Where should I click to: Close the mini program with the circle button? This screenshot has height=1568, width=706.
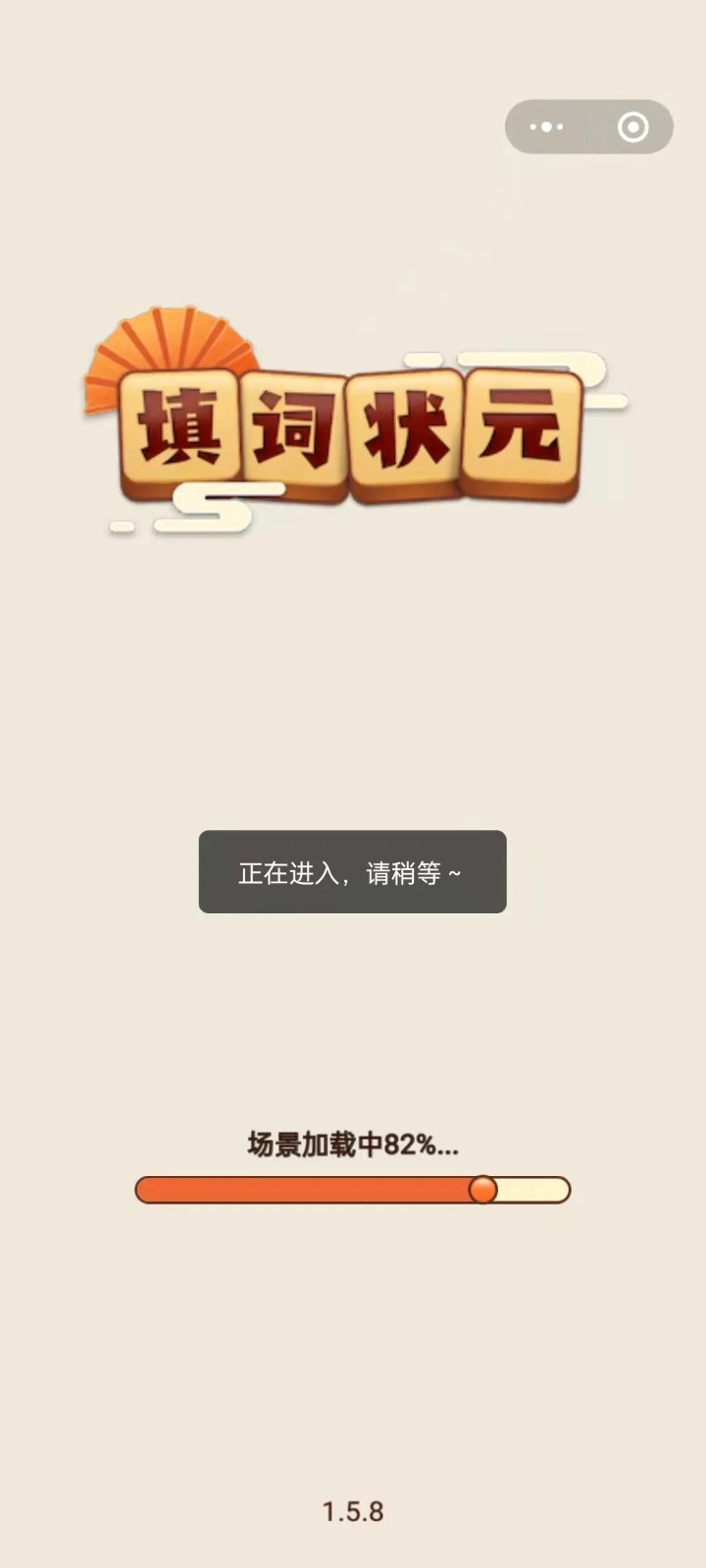click(632, 126)
